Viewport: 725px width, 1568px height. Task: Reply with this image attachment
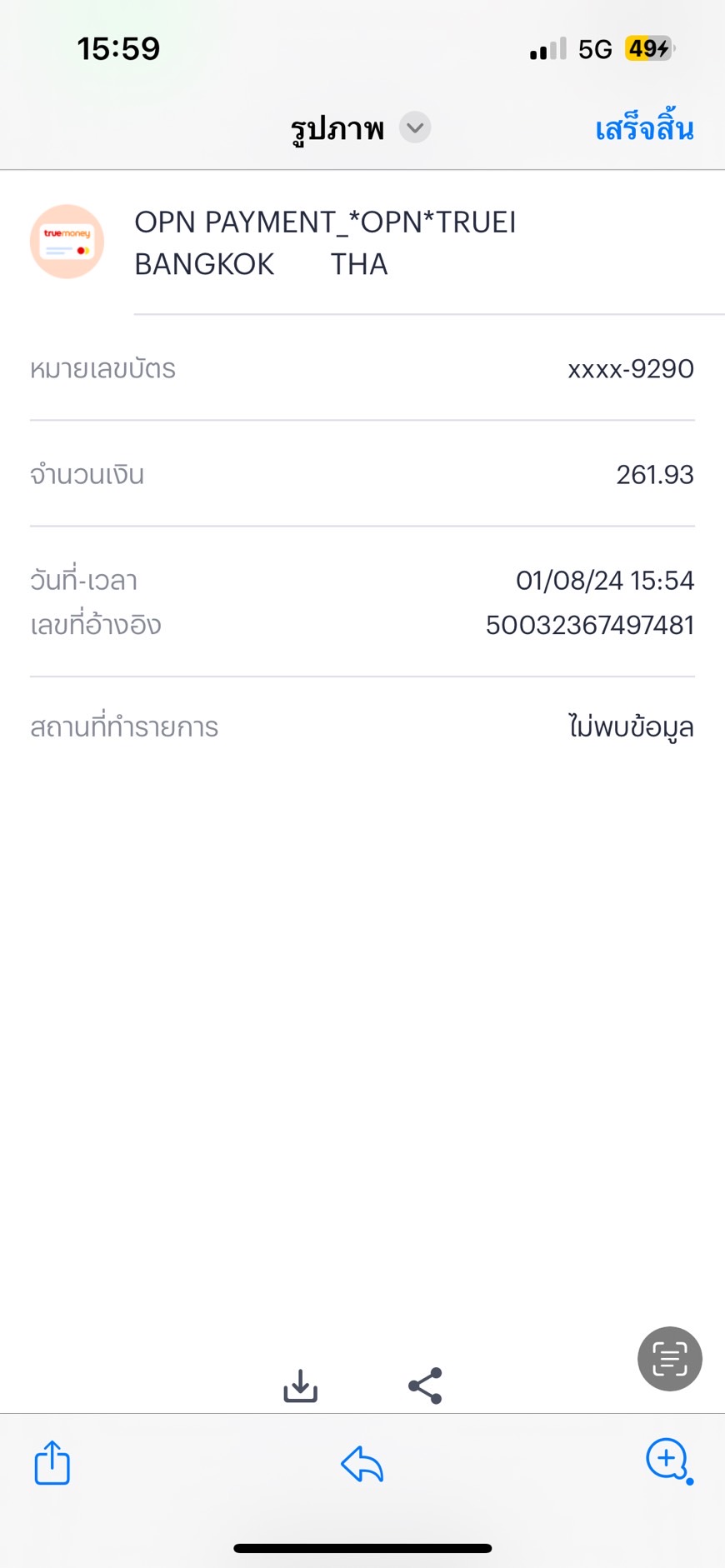point(362,1464)
